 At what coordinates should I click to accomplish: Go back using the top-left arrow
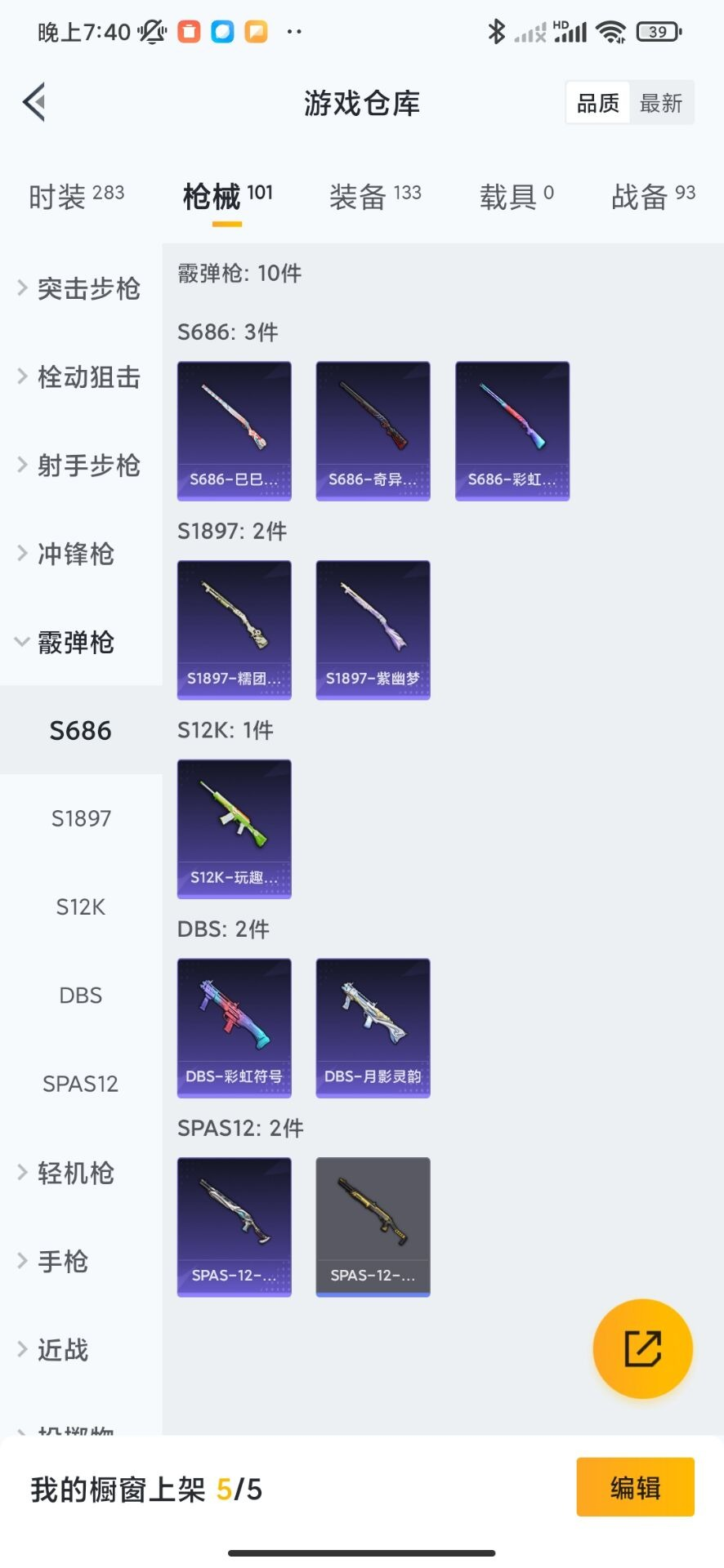tap(34, 103)
